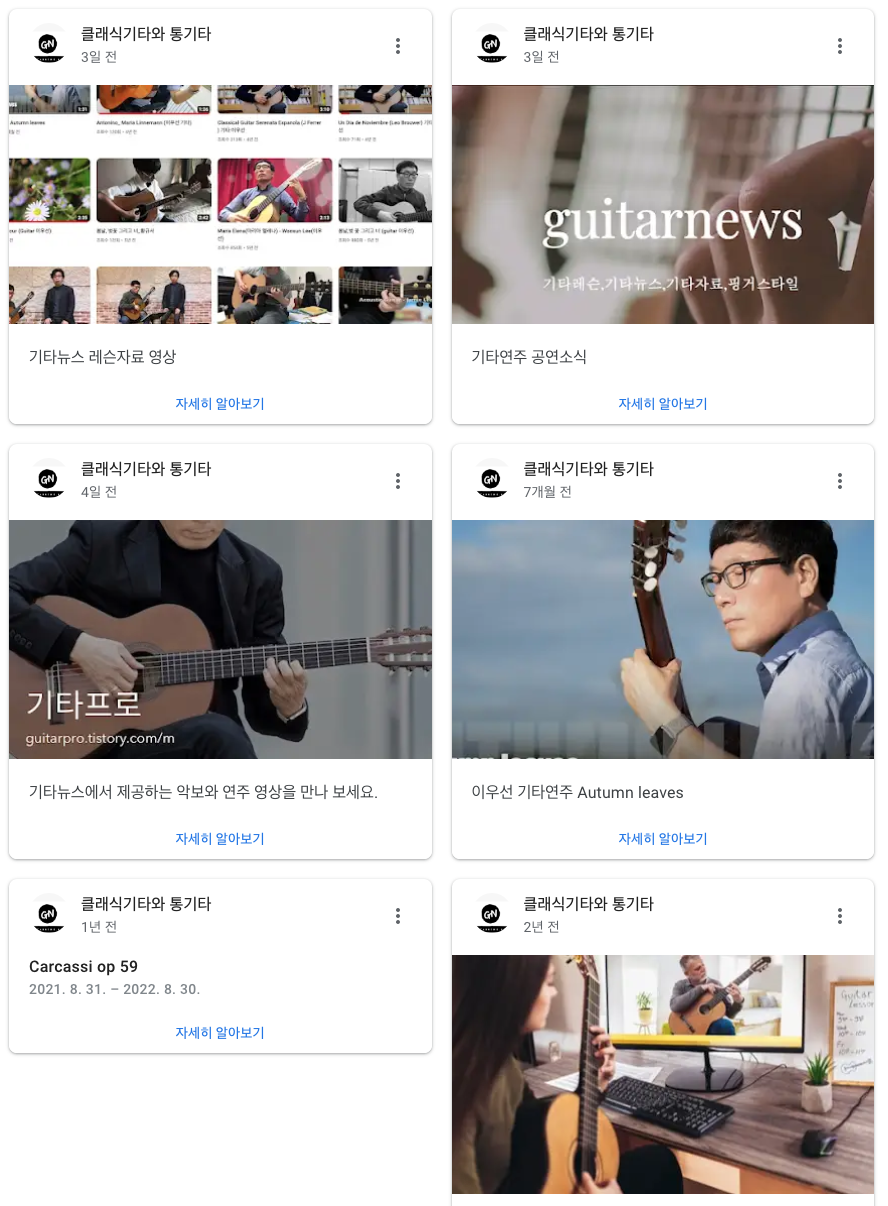
Task: Open overflow menu on Autumn leaves post
Action: coord(840,481)
